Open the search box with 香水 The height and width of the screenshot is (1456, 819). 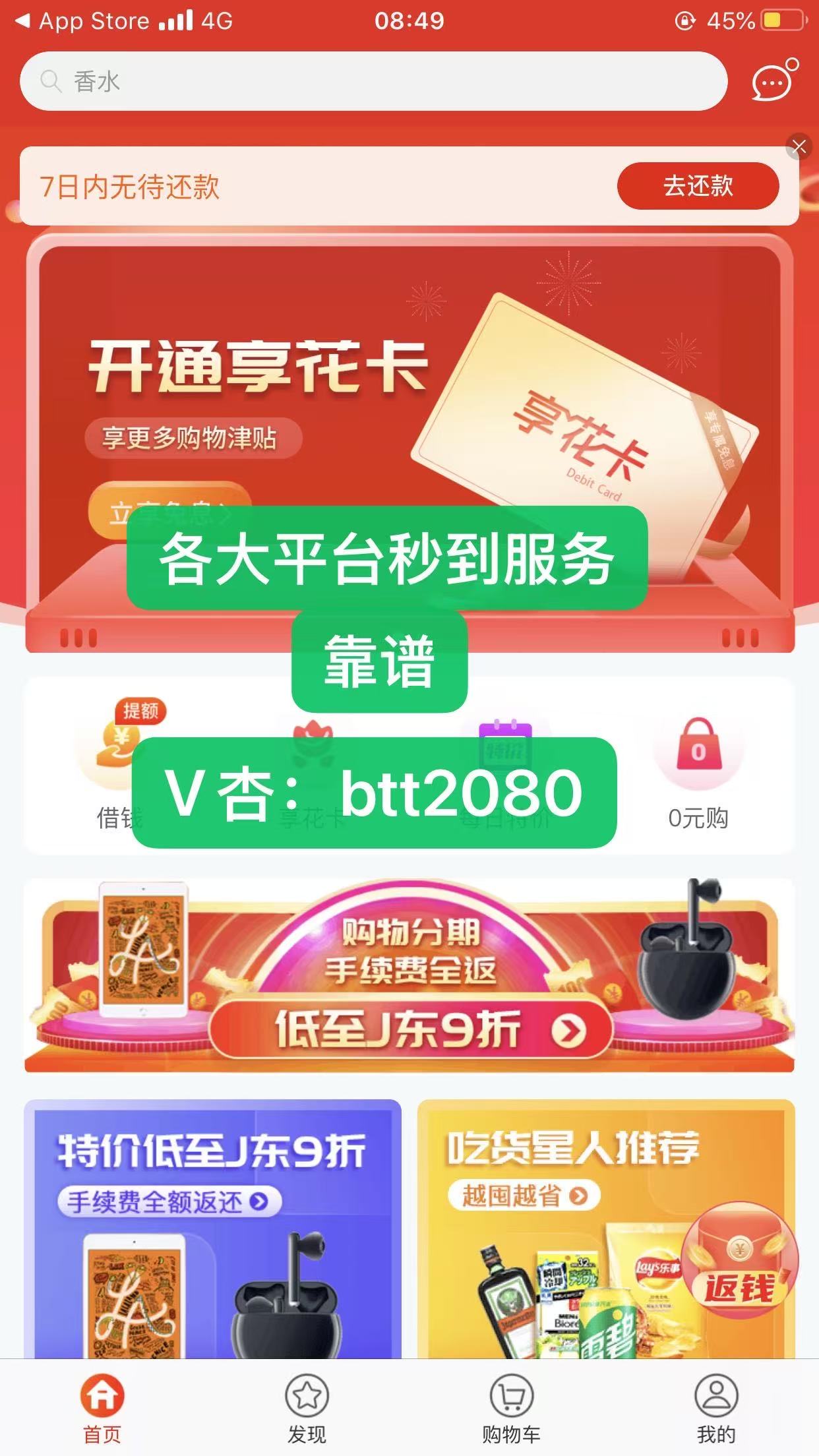(x=373, y=81)
